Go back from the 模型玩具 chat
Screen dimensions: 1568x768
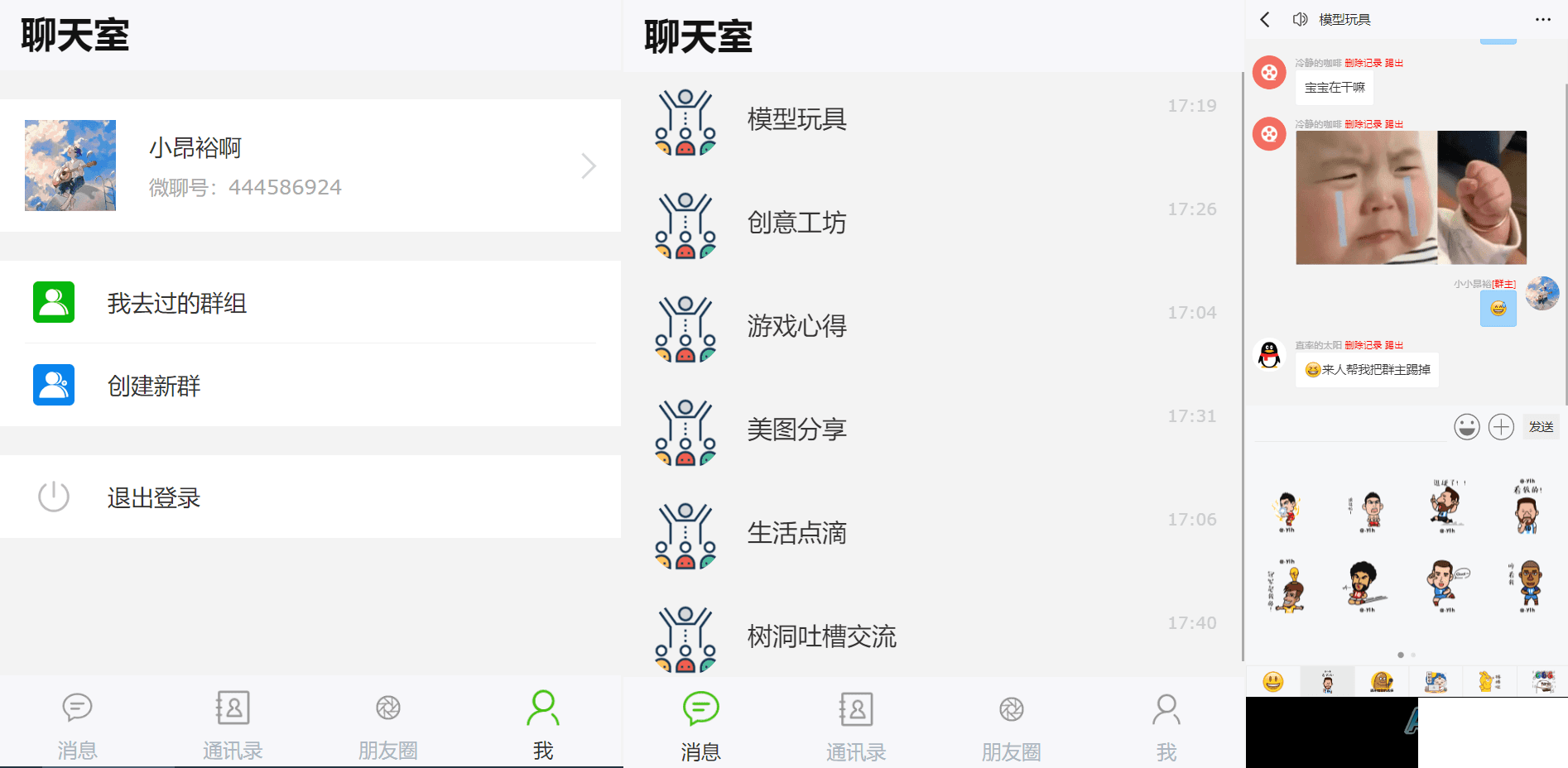(x=1265, y=19)
